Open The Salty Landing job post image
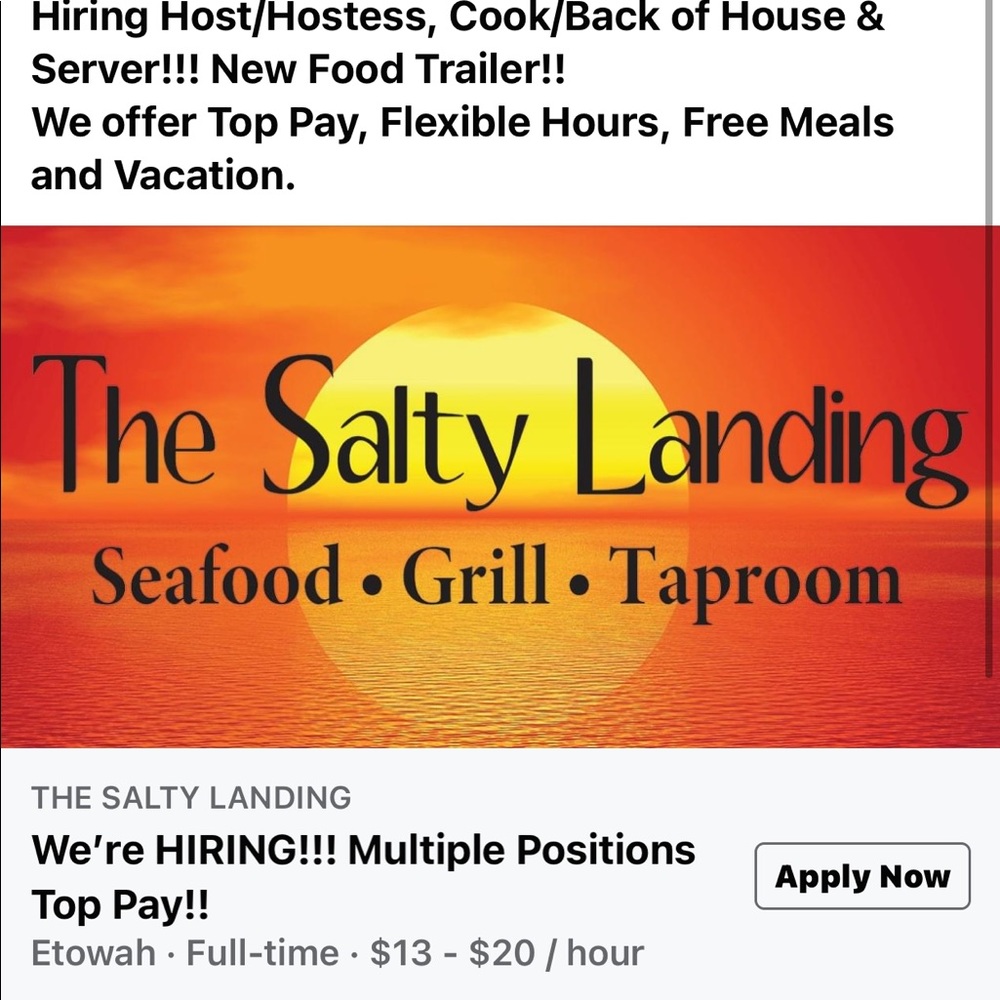The image size is (1000, 1000). coord(500,486)
